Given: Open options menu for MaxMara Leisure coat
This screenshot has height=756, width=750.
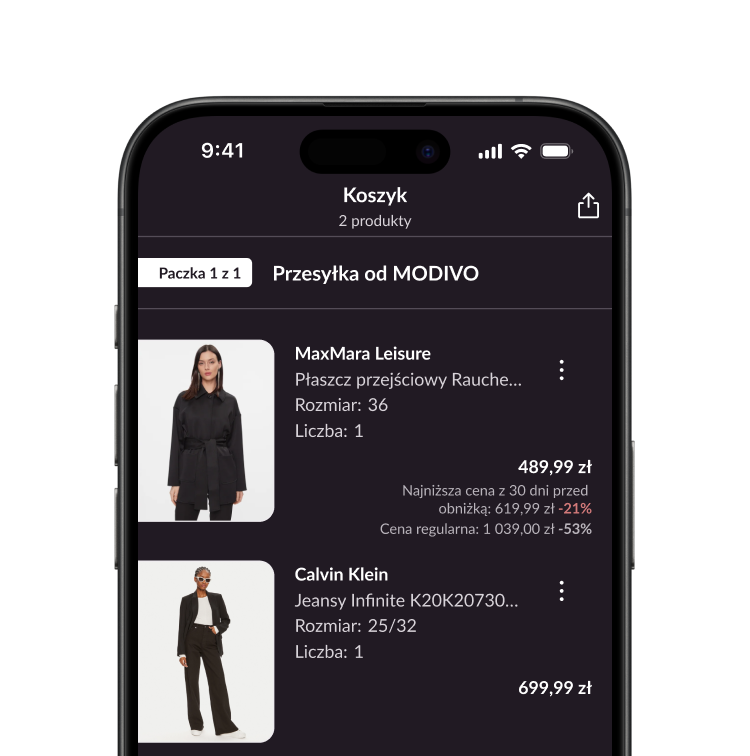Looking at the screenshot, I should tap(561, 370).
